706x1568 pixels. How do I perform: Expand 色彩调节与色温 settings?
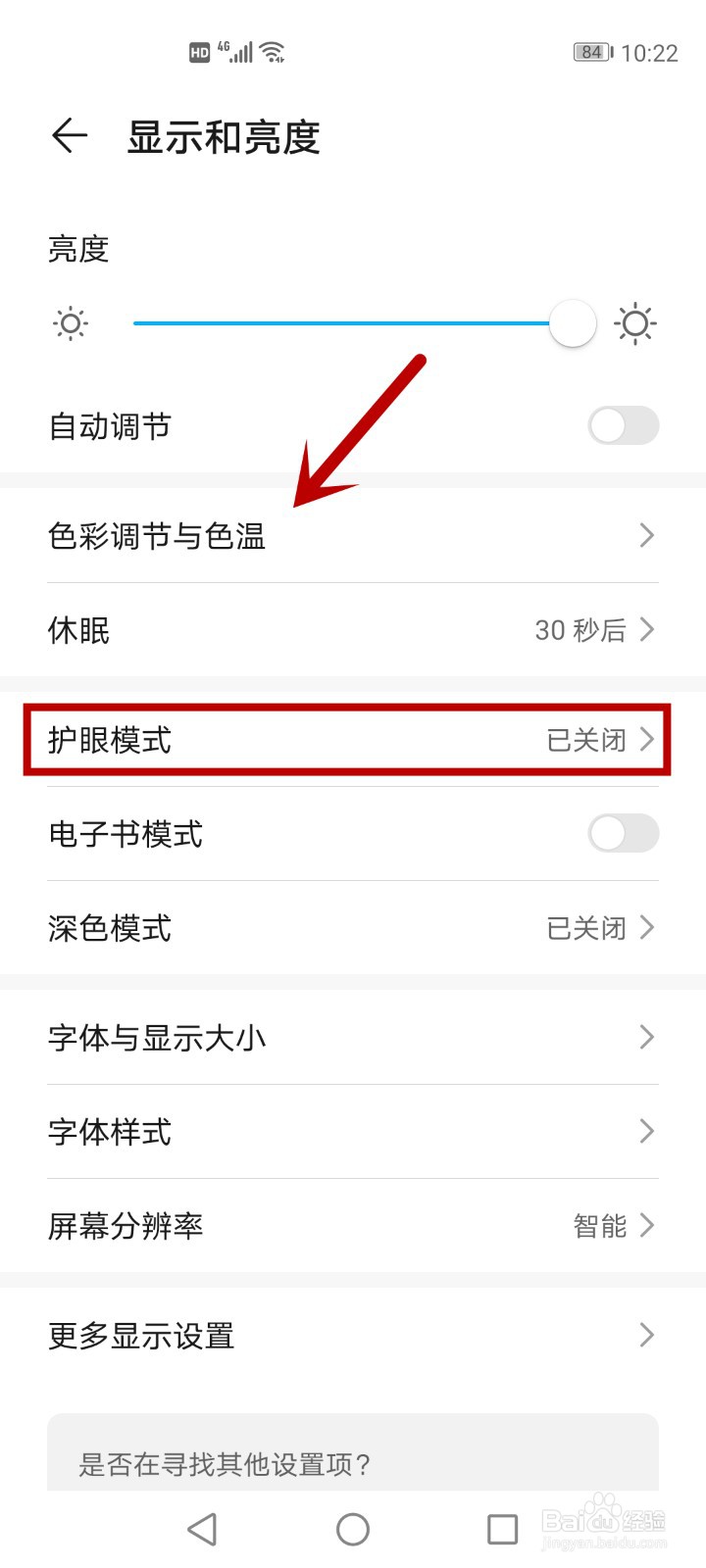[x=353, y=535]
